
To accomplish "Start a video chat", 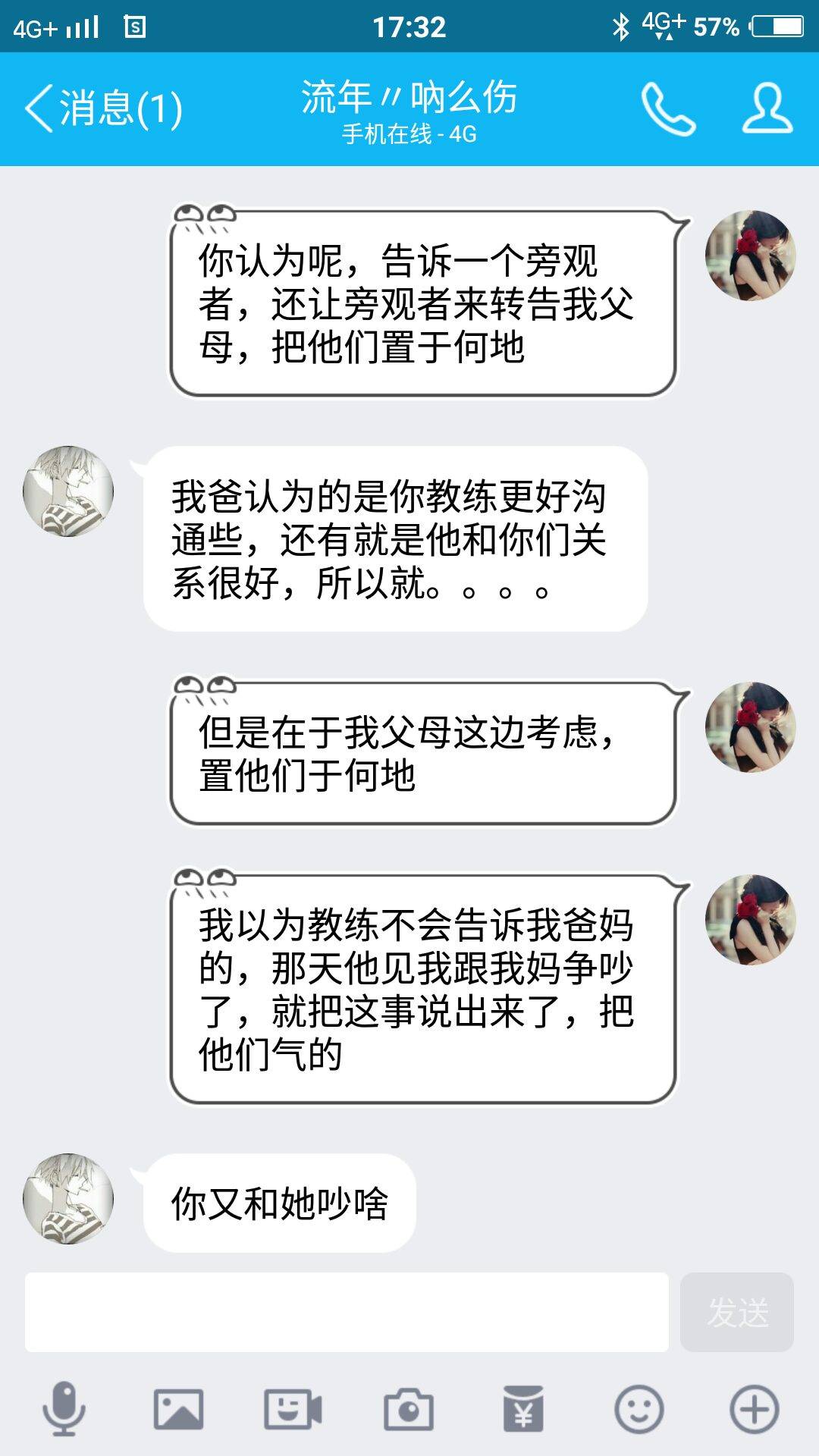I will pos(293,1410).
